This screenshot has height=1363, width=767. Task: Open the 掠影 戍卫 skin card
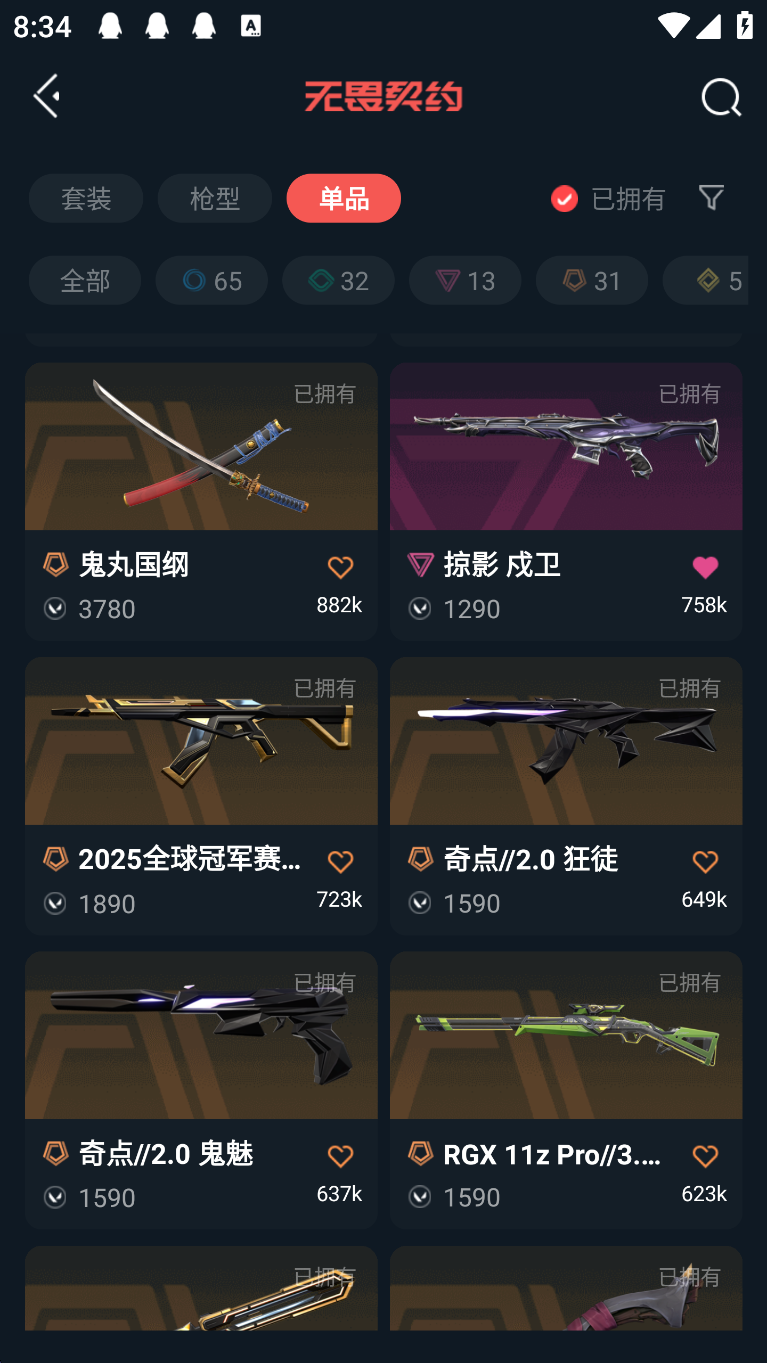(x=566, y=460)
